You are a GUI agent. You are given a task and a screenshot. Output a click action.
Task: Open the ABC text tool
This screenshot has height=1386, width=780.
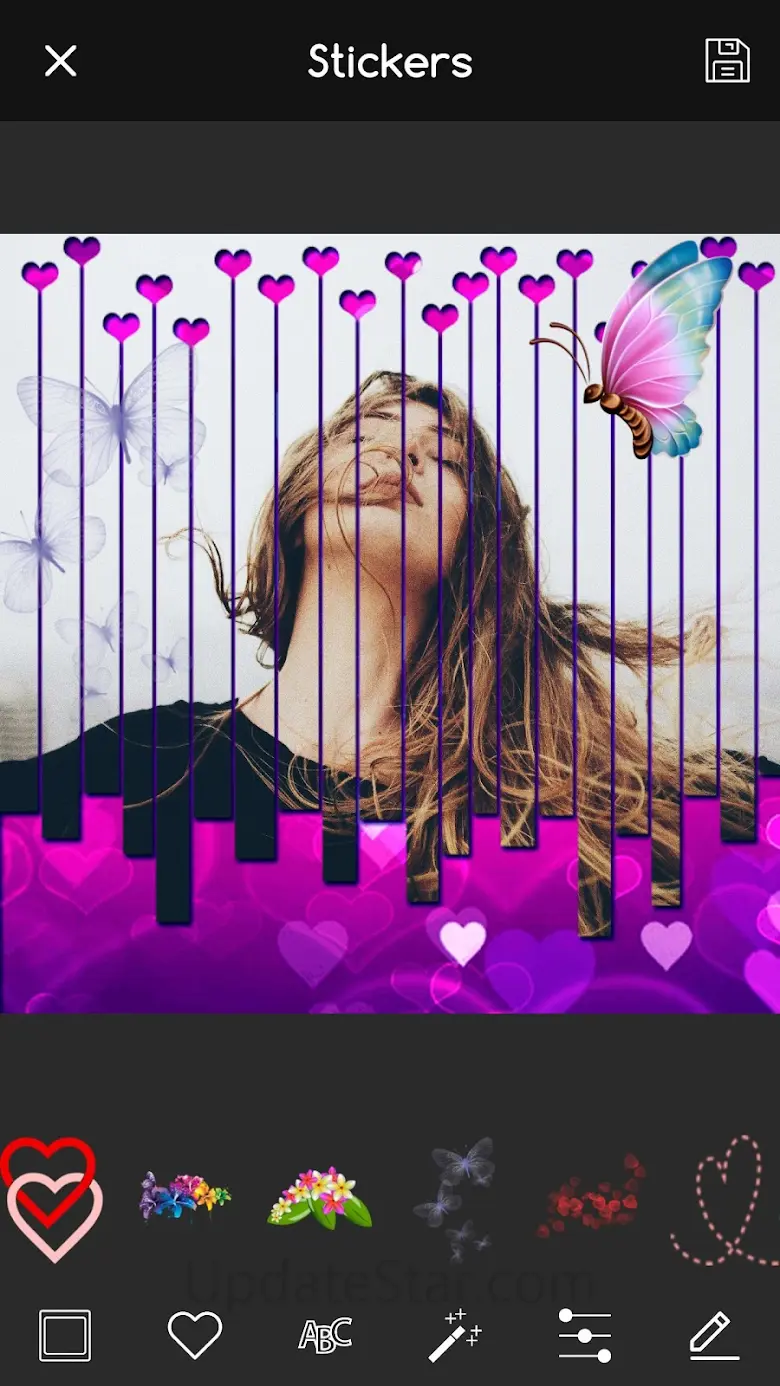(x=325, y=1335)
